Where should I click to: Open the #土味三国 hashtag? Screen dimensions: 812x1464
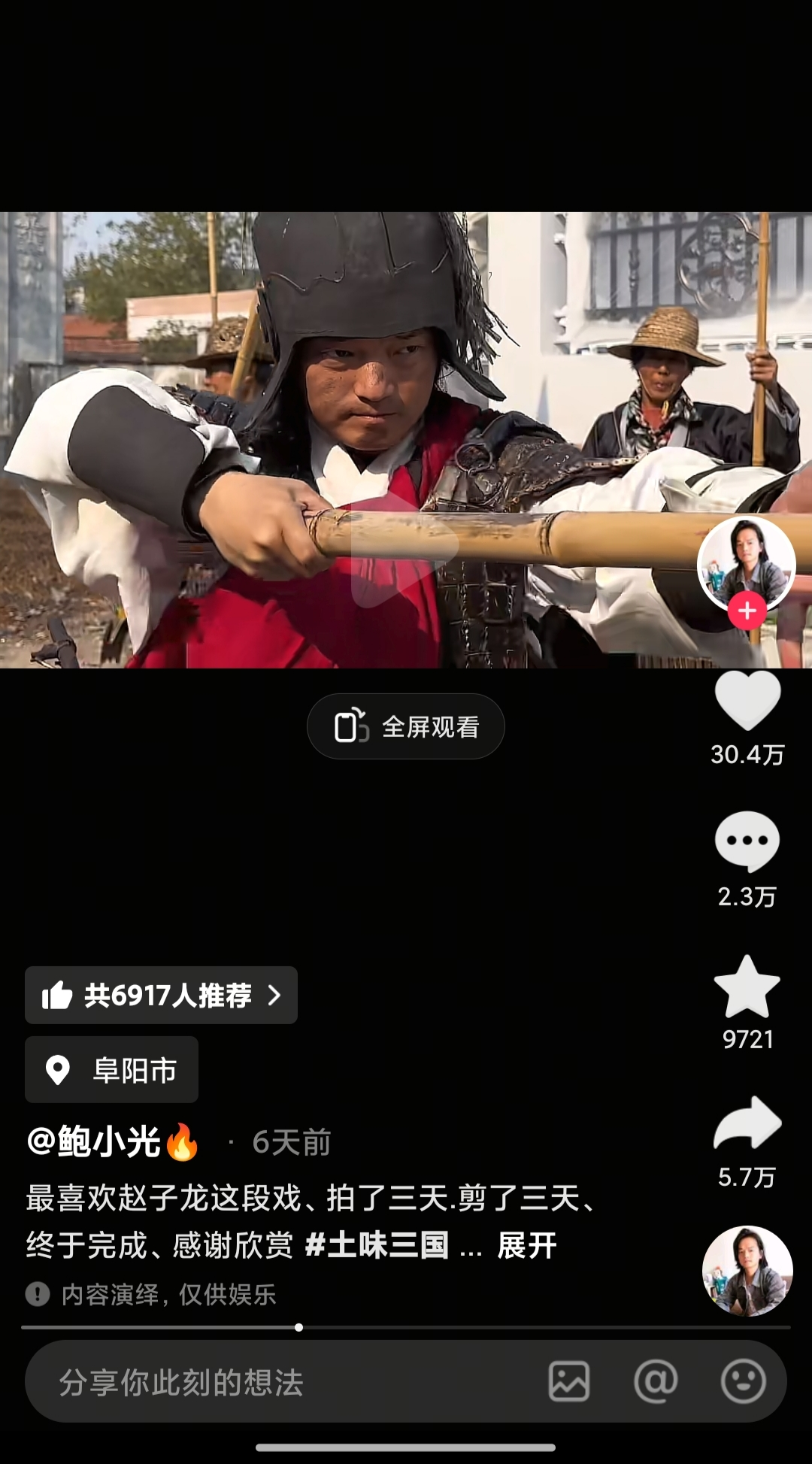tap(377, 1245)
